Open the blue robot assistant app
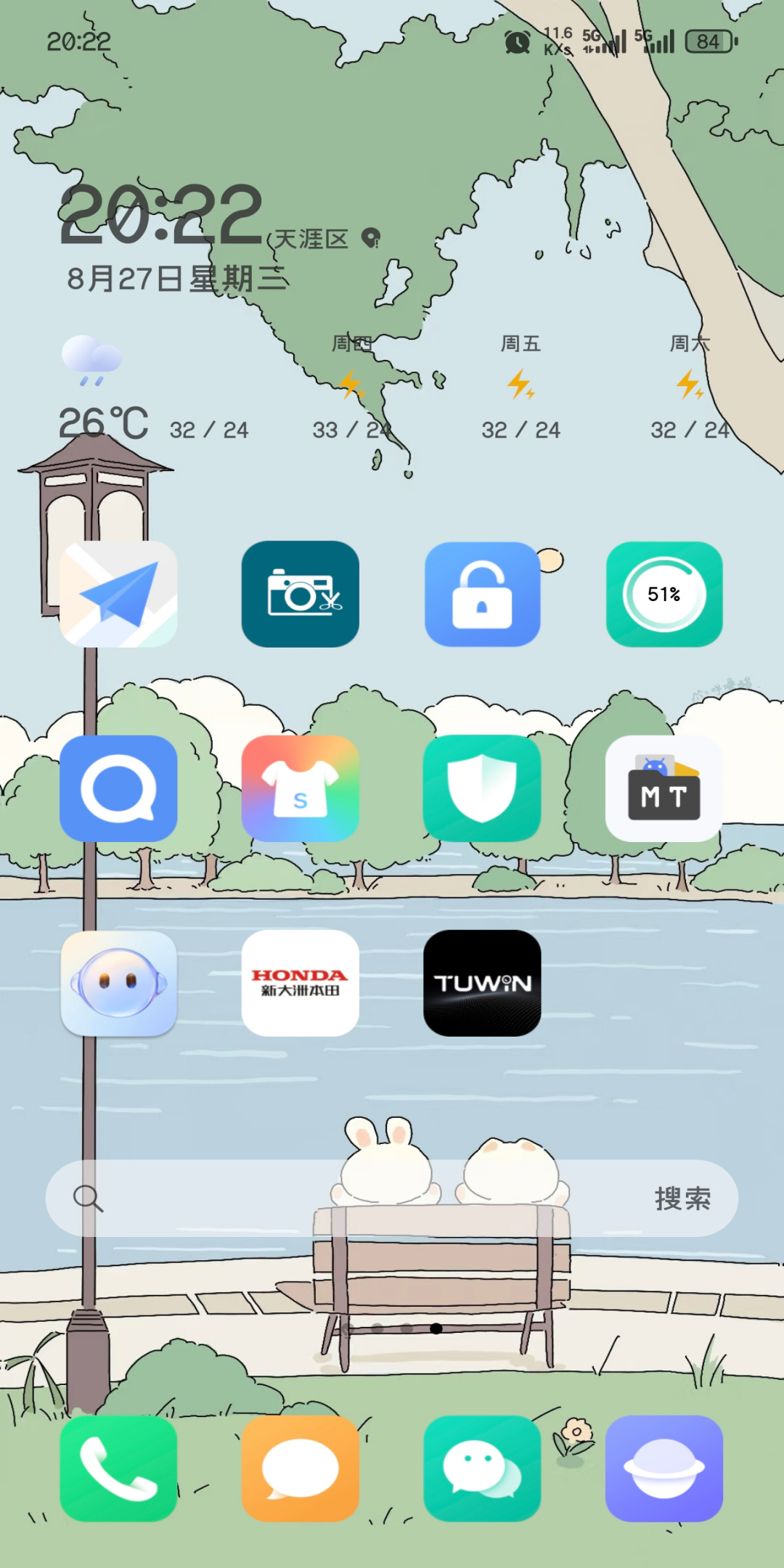784x1568 pixels. pos(118,983)
